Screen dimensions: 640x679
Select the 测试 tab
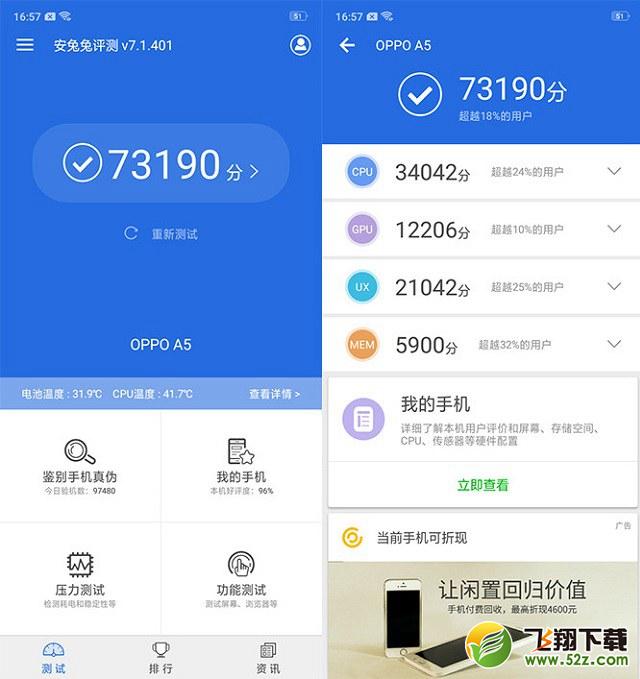click(54, 657)
